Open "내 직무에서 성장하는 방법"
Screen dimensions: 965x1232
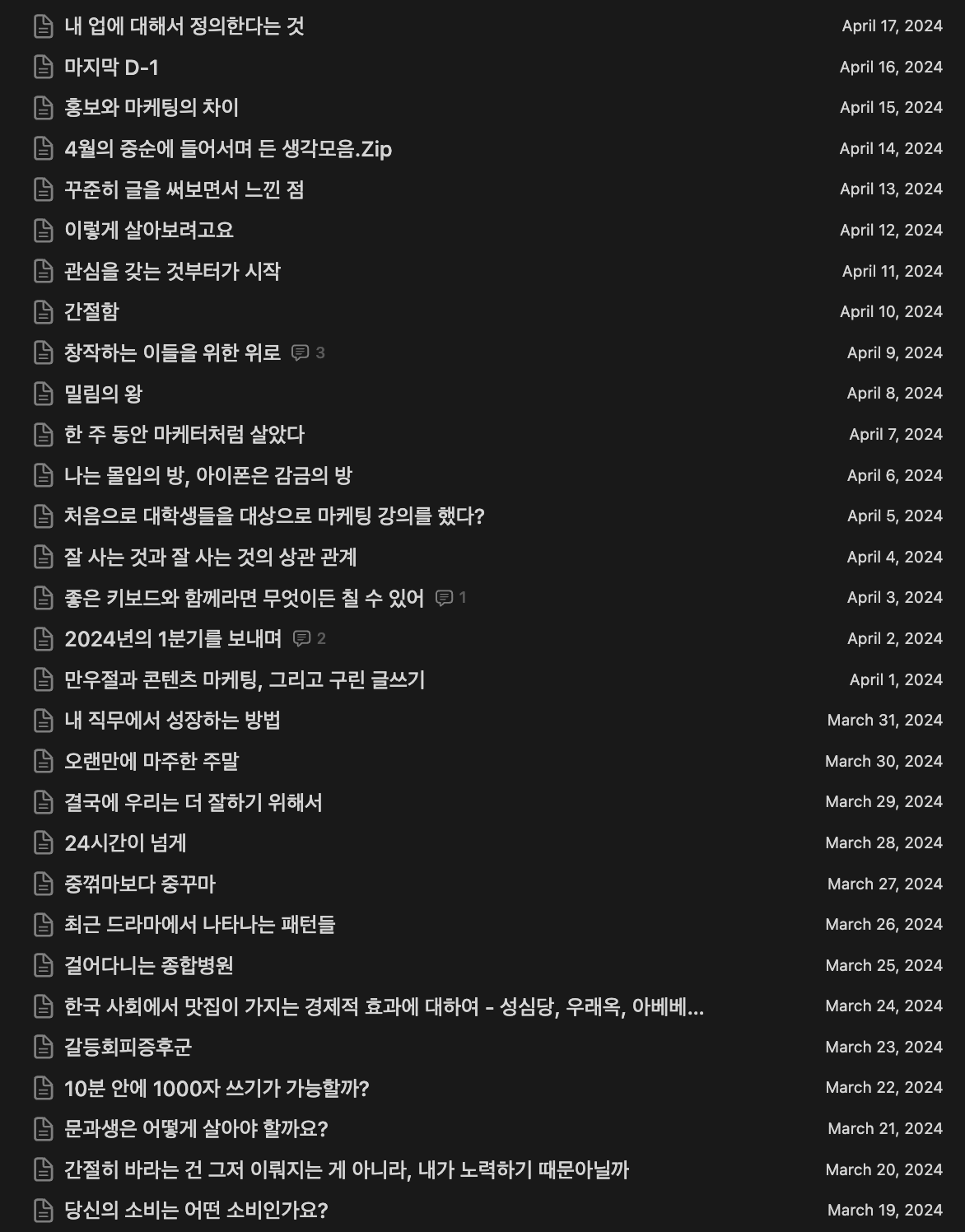tap(172, 721)
